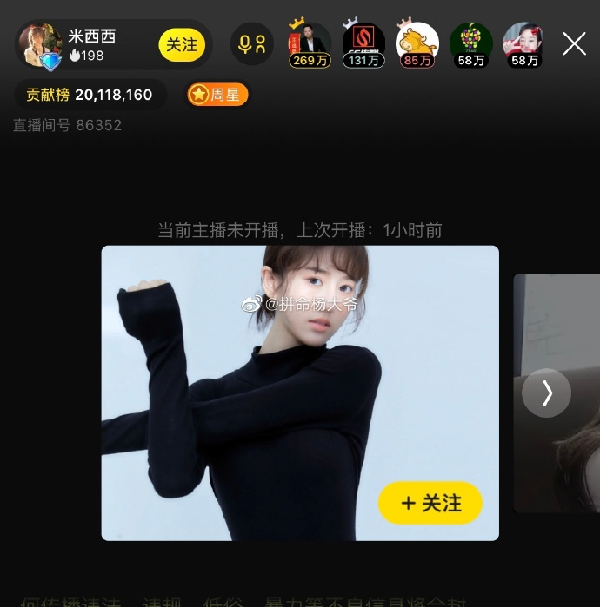Close the live room
Viewport: 600px width, 607px height.
pos(574,43)
